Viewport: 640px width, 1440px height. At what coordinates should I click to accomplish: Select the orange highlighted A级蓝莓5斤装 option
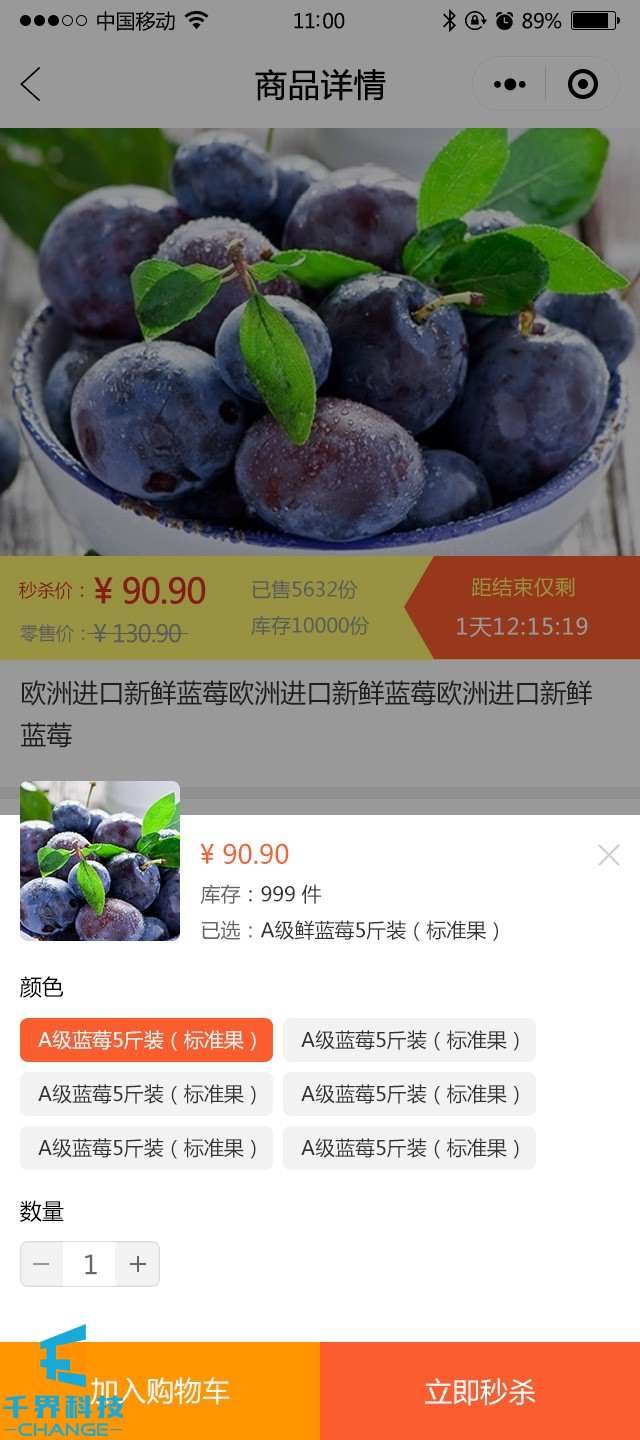click(146, 1040)
